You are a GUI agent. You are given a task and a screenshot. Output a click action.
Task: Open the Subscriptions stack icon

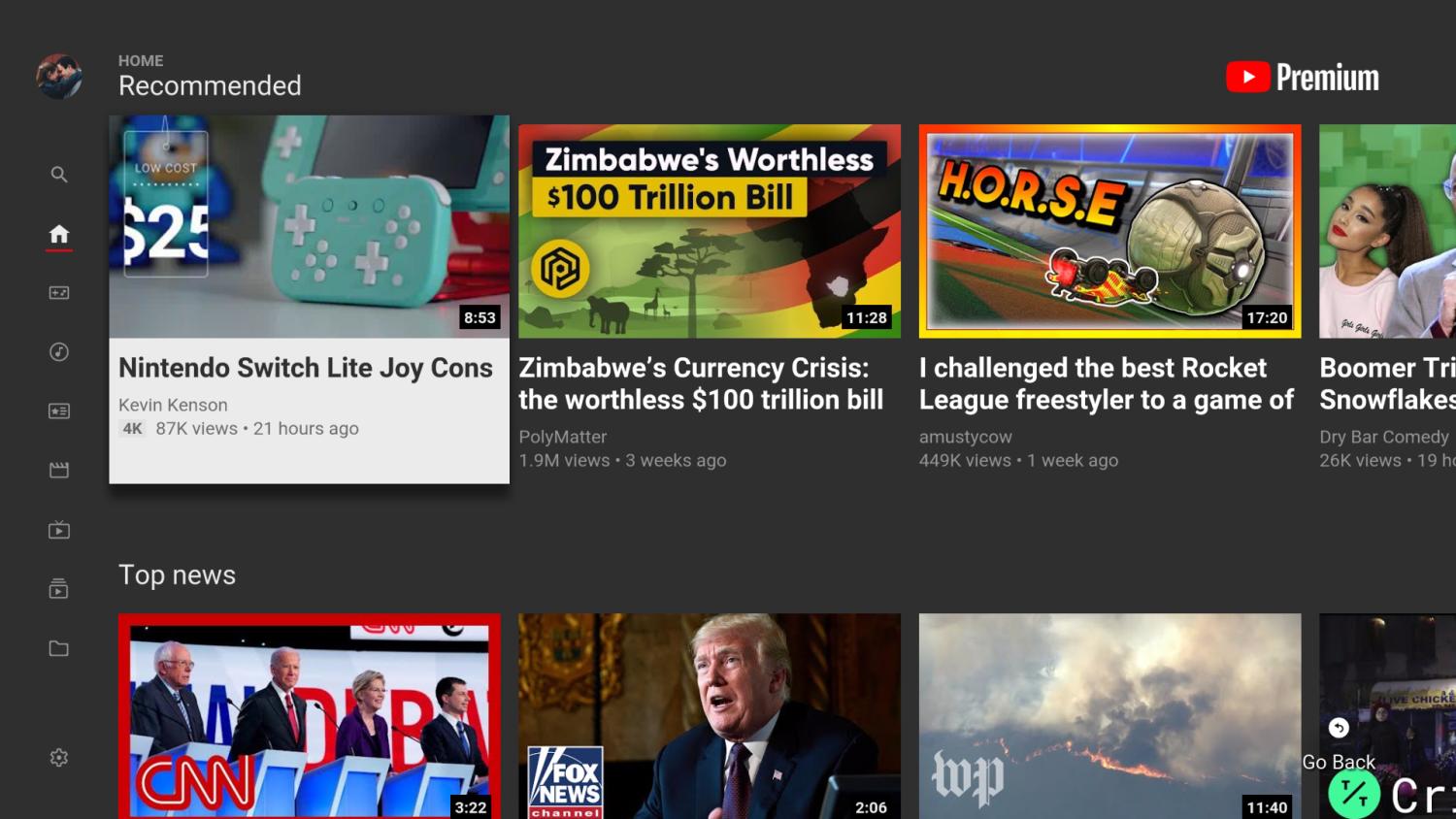pyautogui.click(x=59, y=589)
